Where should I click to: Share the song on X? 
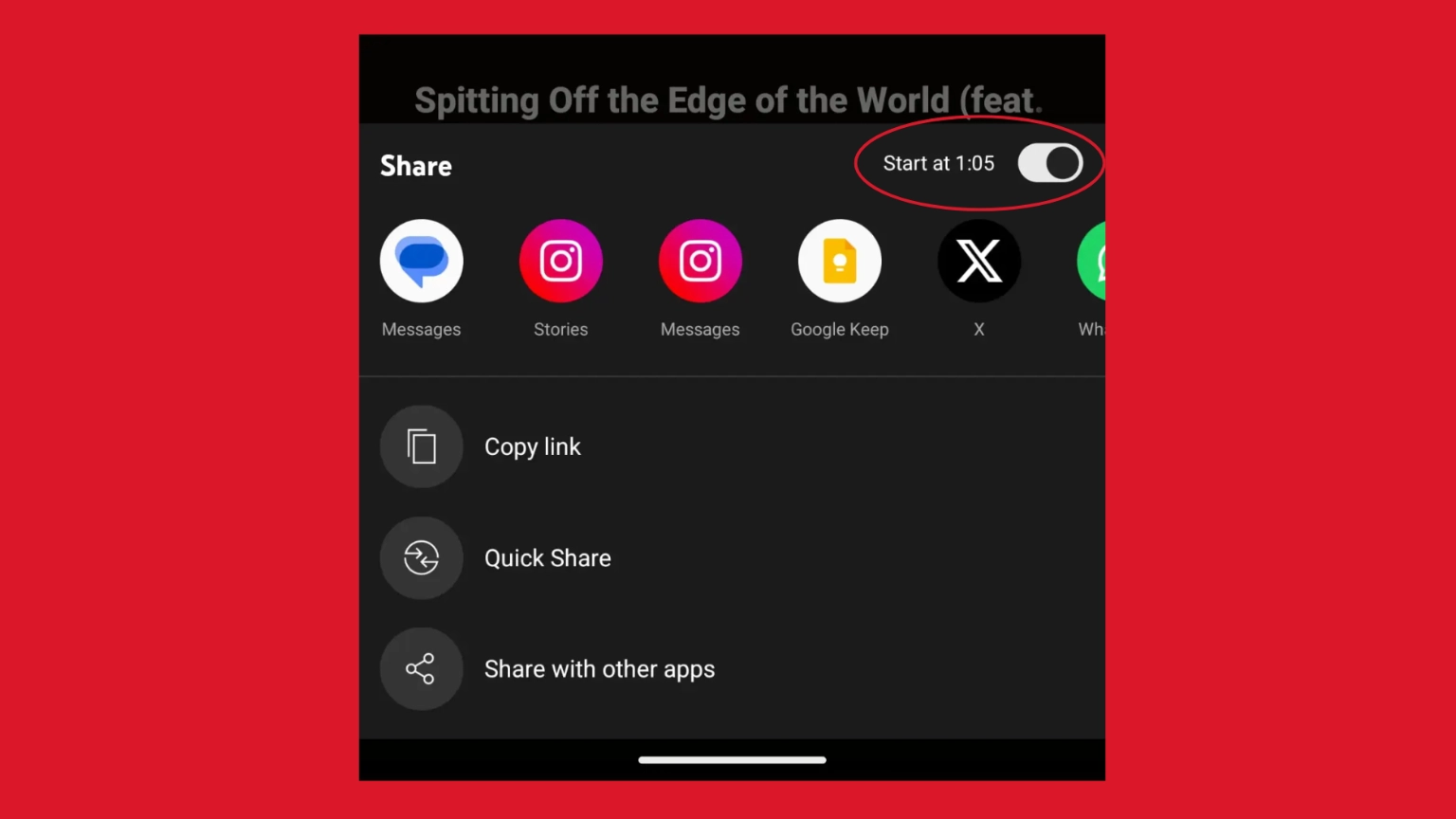coord(978,262)
